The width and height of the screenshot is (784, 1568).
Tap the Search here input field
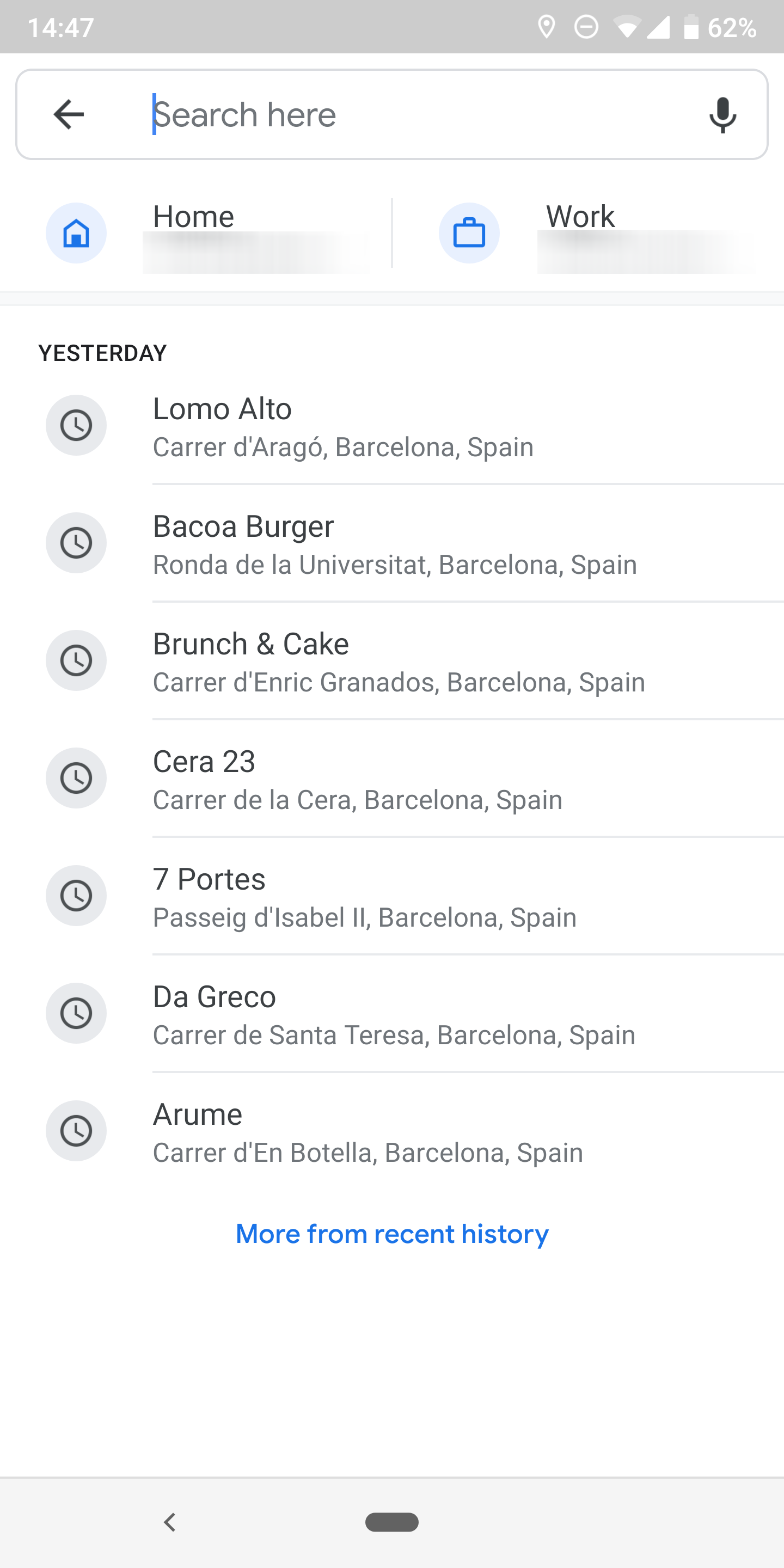point(390,114)
